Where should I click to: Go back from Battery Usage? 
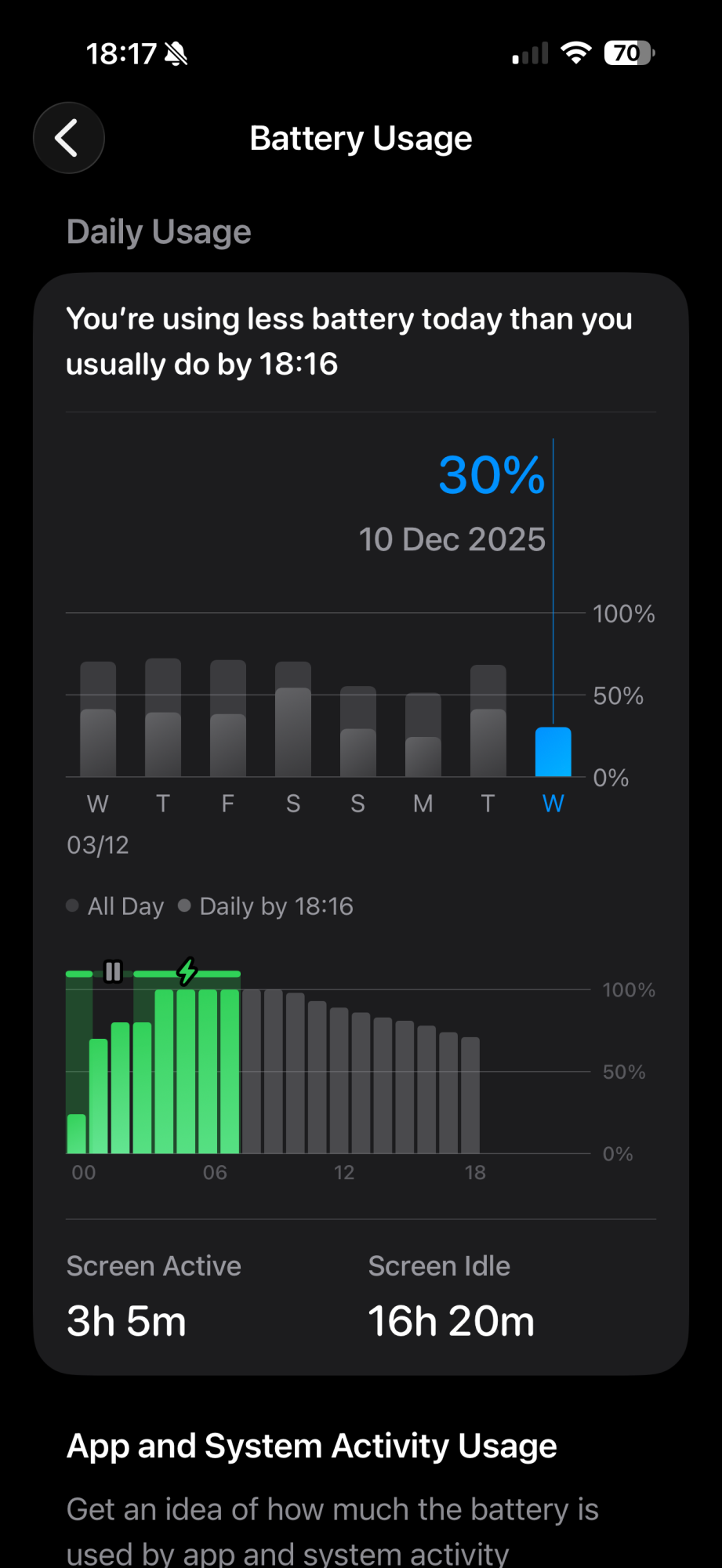(69, 138)
